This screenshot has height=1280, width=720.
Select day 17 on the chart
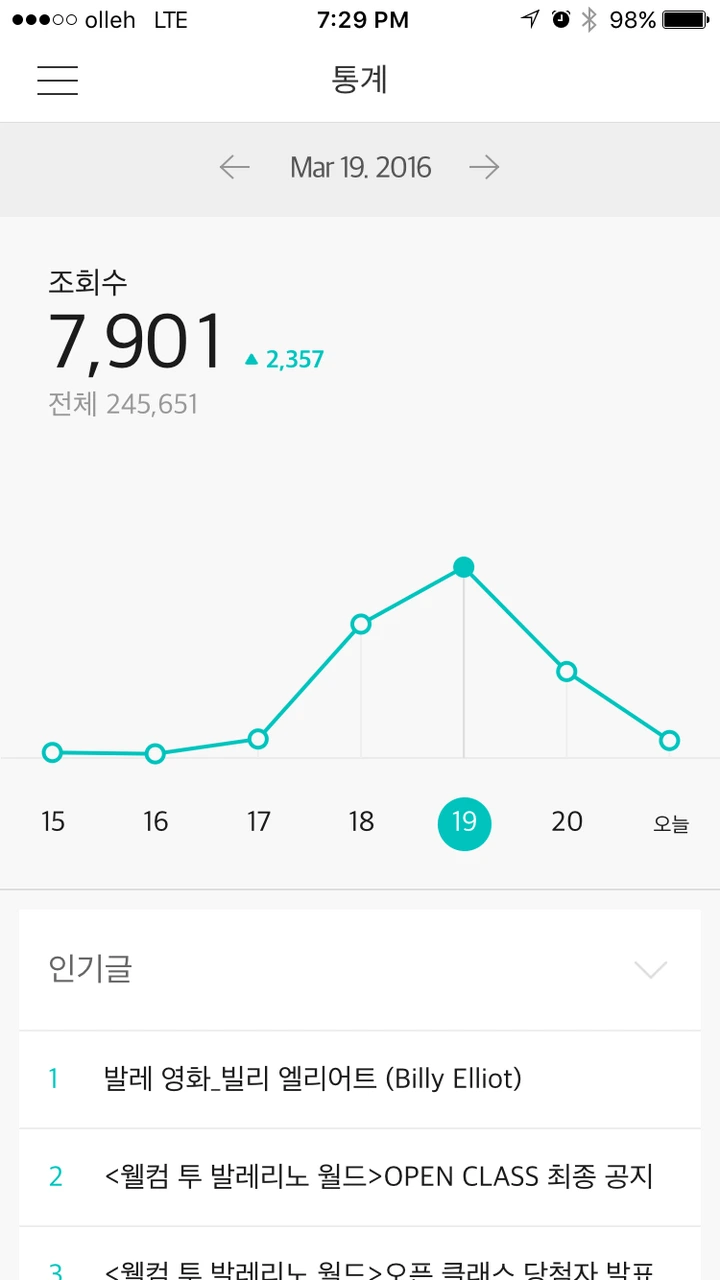click(x=258, y=822)
